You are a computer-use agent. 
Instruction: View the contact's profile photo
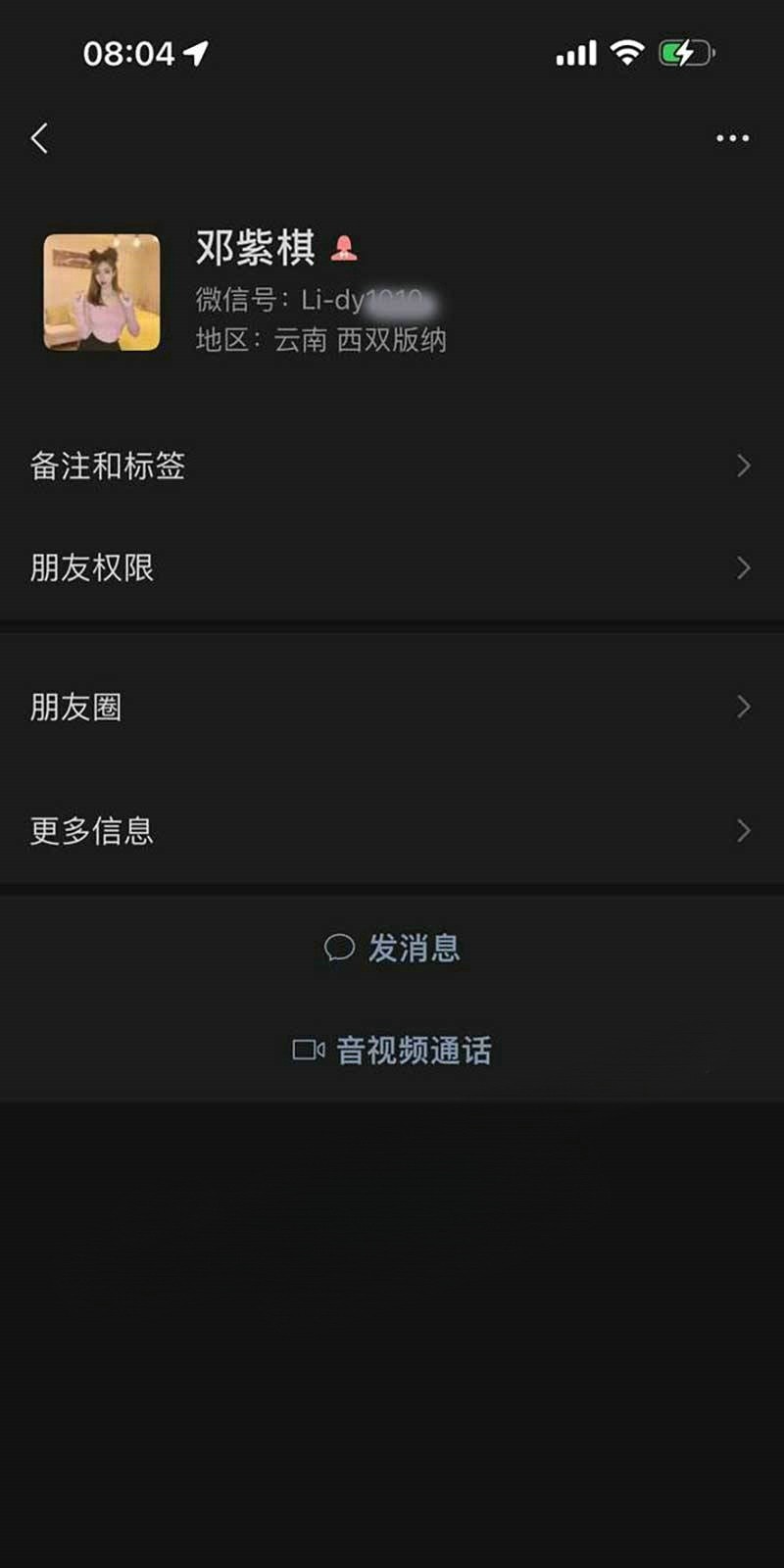point(102,292)
